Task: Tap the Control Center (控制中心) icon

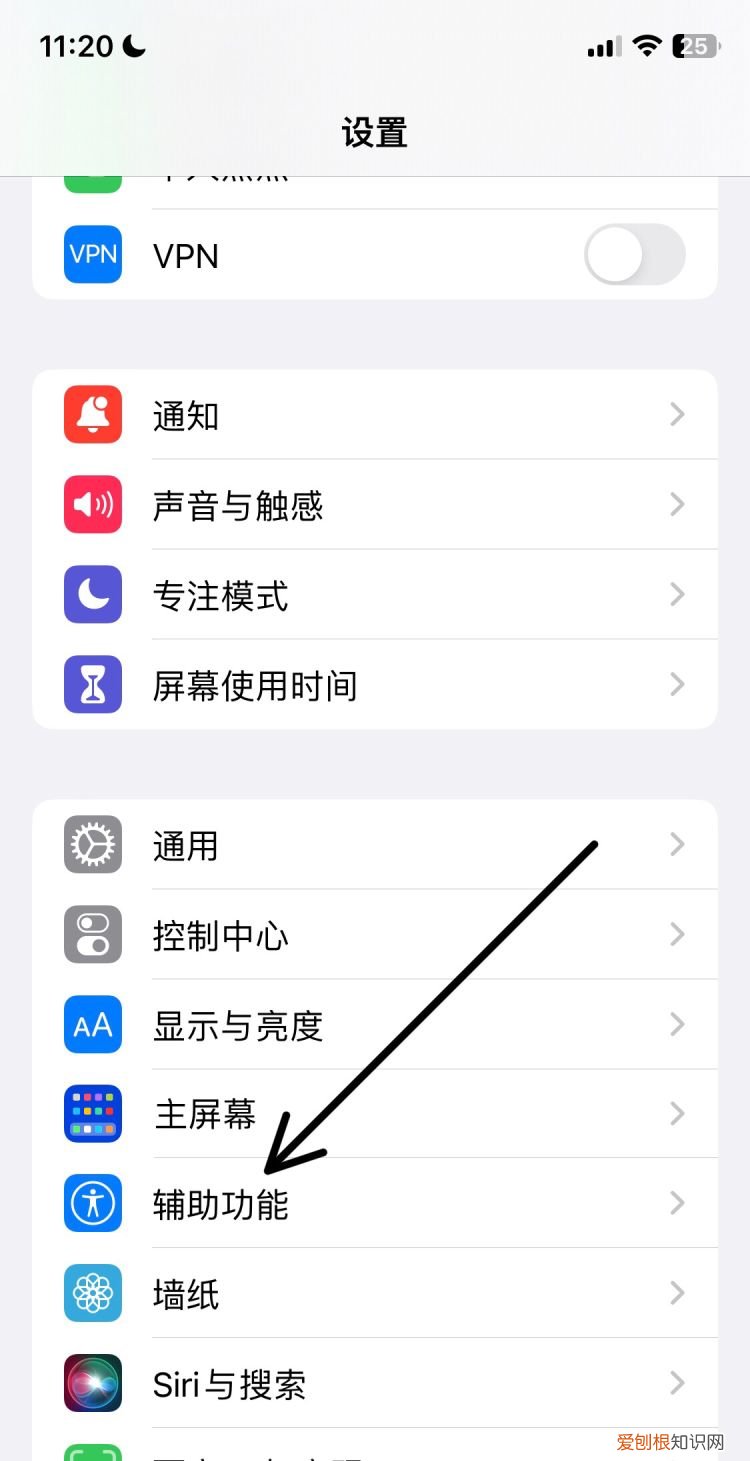Action: [x=92, y=934]
